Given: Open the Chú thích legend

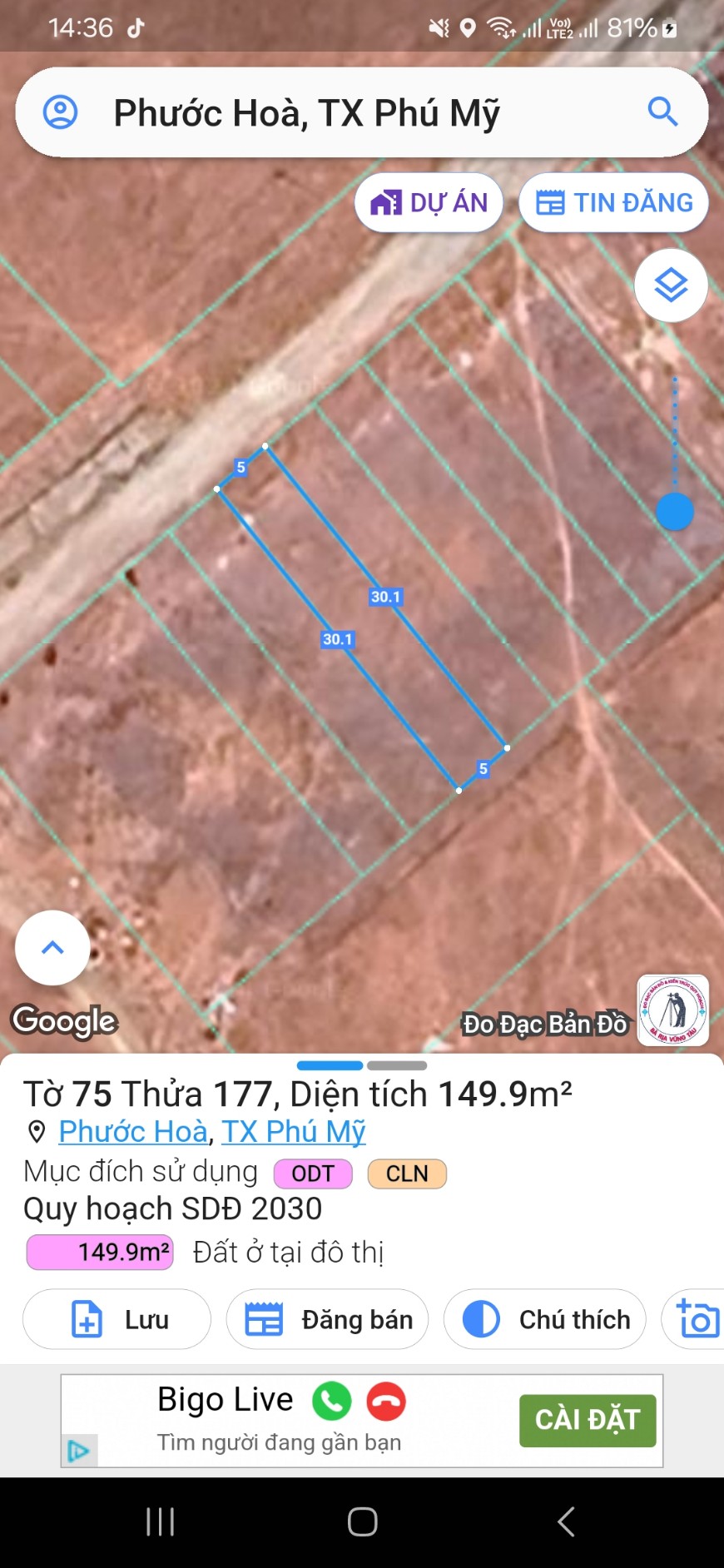Looking at the screenshot, I should pyautogui.click(x=545, y=1319).
